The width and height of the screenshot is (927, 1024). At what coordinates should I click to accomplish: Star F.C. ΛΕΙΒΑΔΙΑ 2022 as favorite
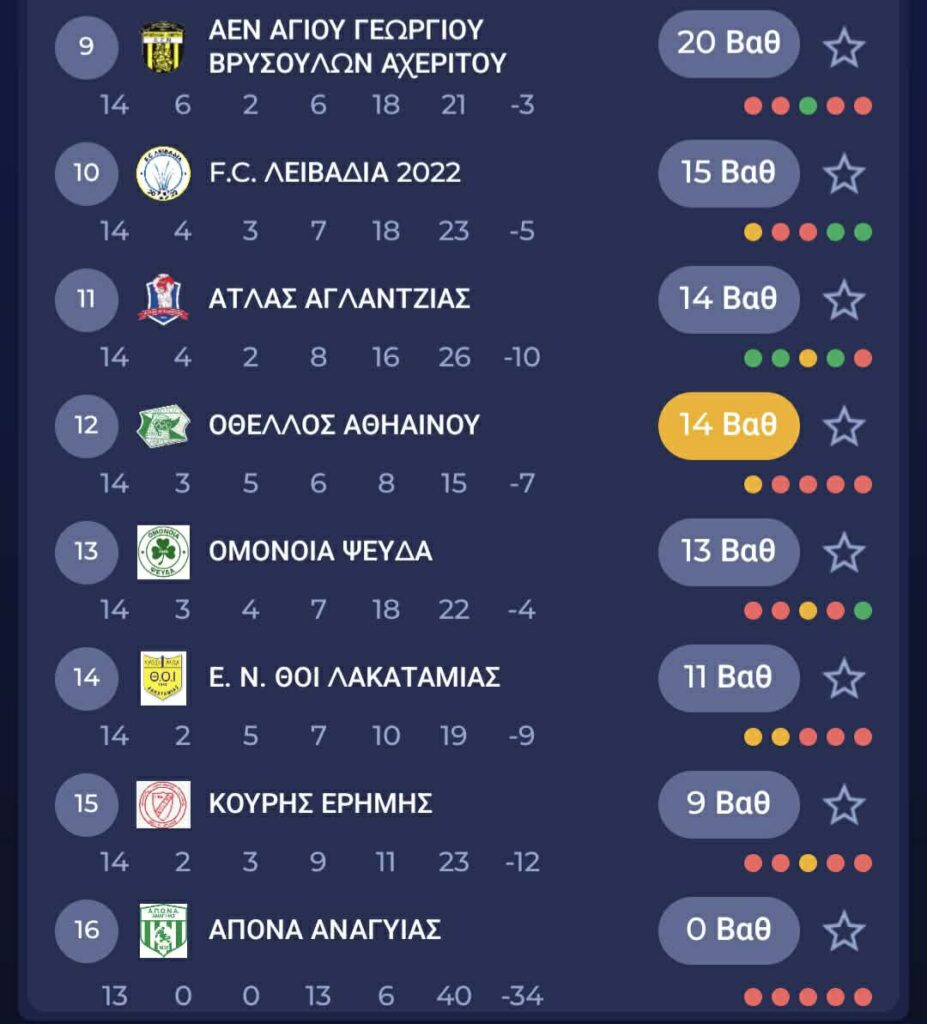click(x=844, y=173)
